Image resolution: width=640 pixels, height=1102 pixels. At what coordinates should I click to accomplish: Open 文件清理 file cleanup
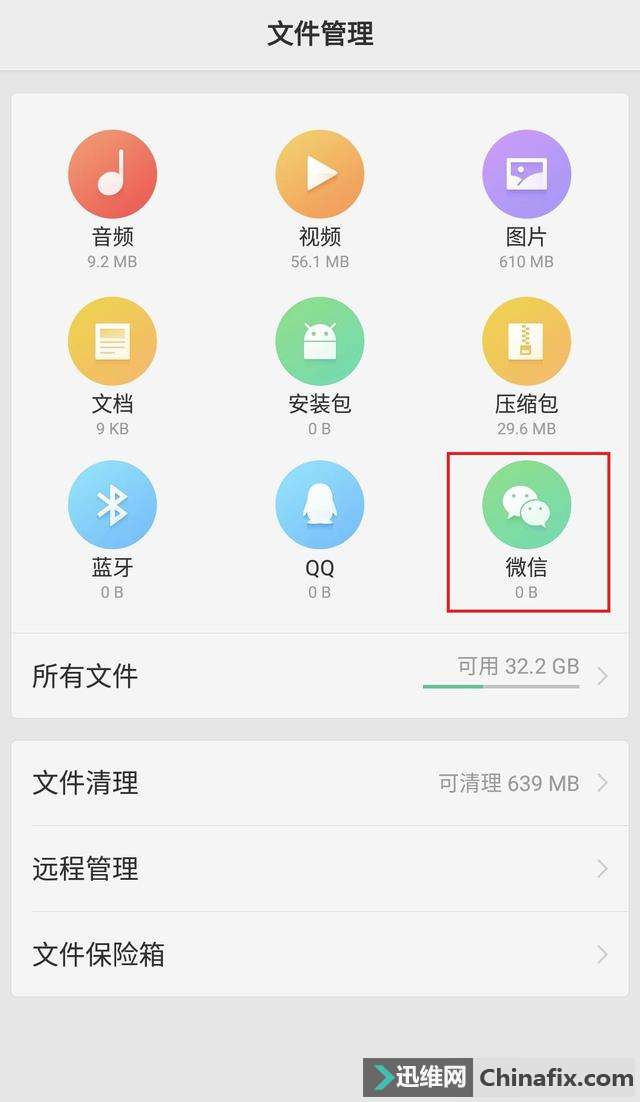[320, 783]
